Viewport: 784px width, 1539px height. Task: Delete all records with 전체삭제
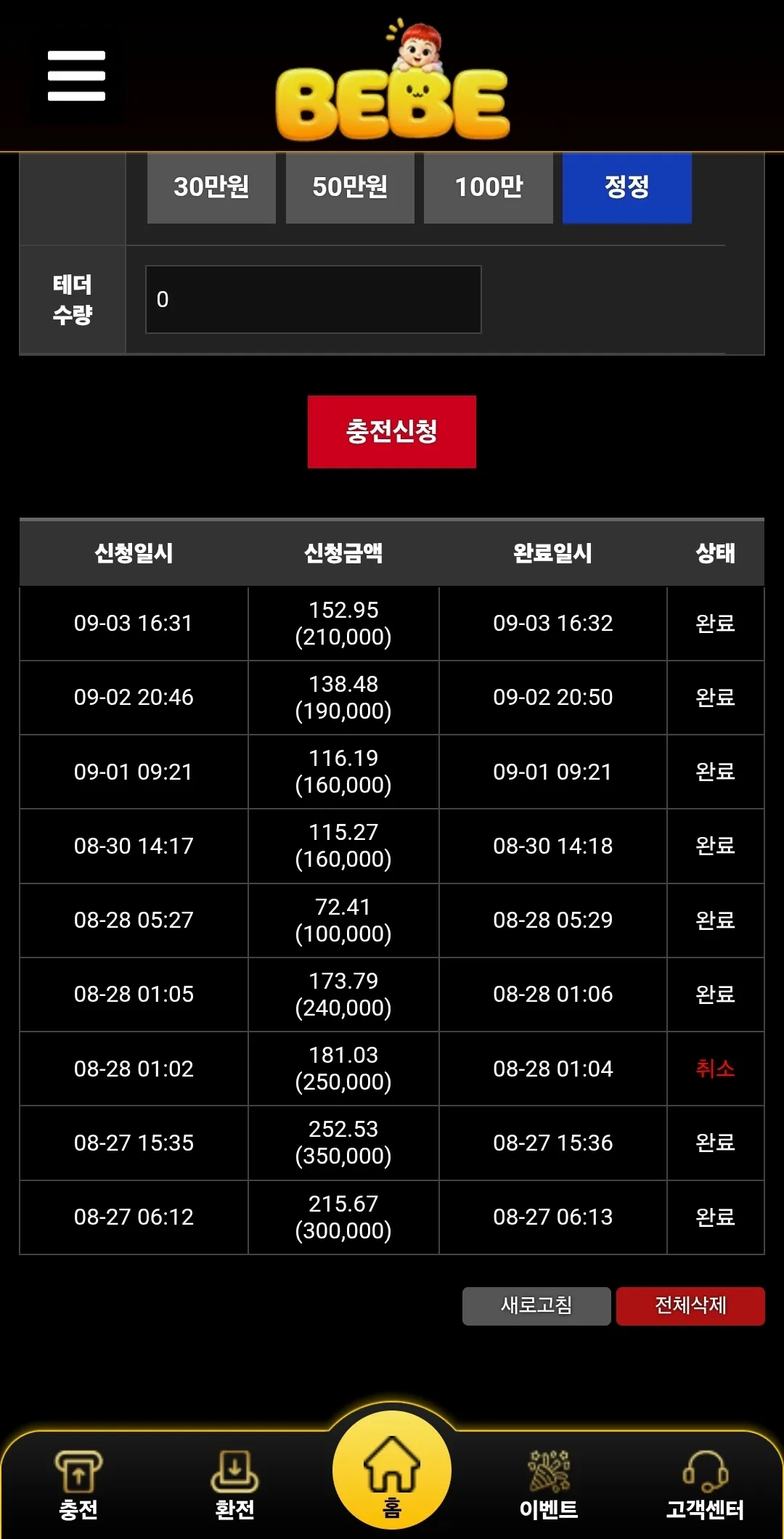690,1306
